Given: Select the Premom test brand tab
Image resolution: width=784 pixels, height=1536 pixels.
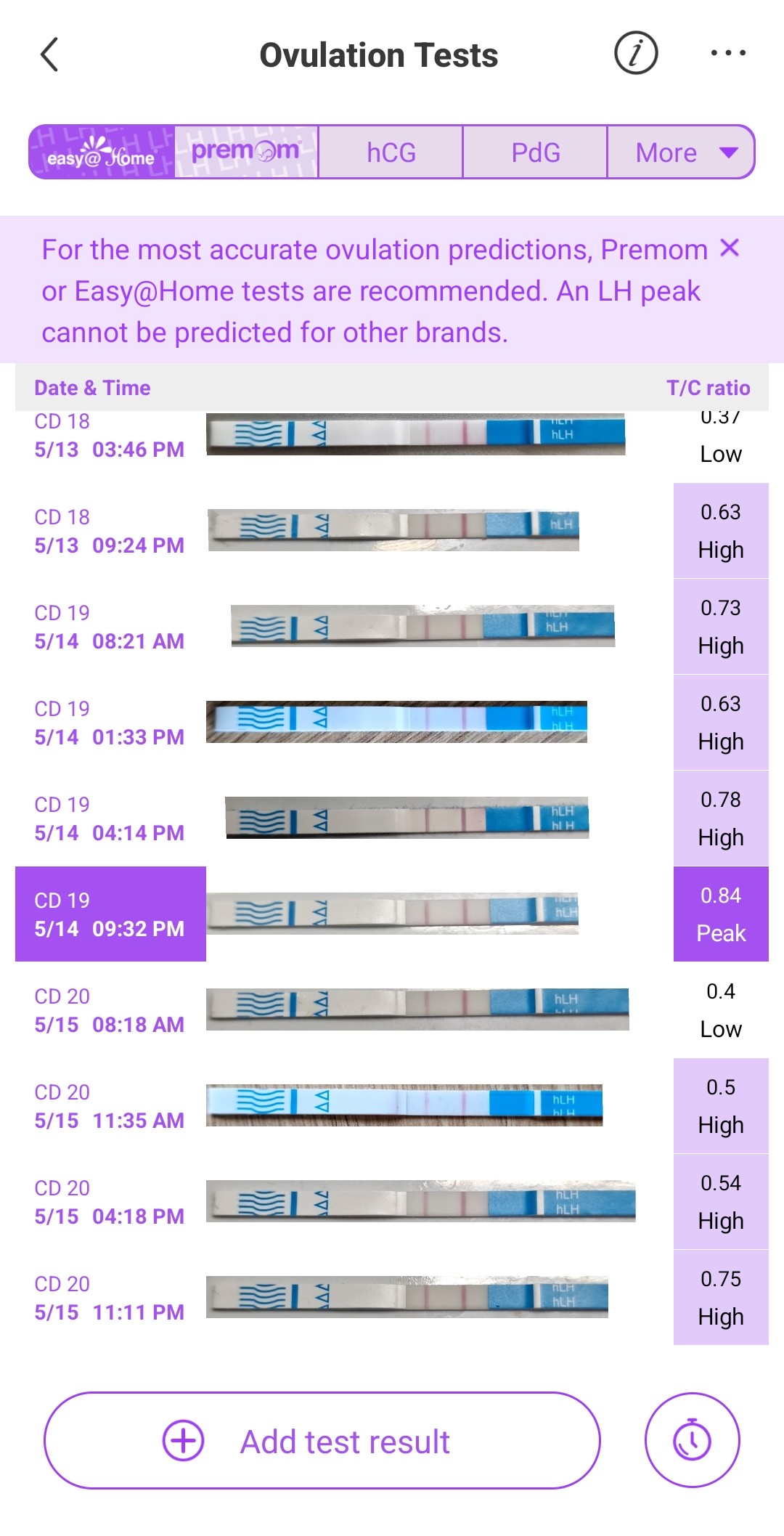Looking at the screenshot, I should pyautogui.click(x=246, y=152).
